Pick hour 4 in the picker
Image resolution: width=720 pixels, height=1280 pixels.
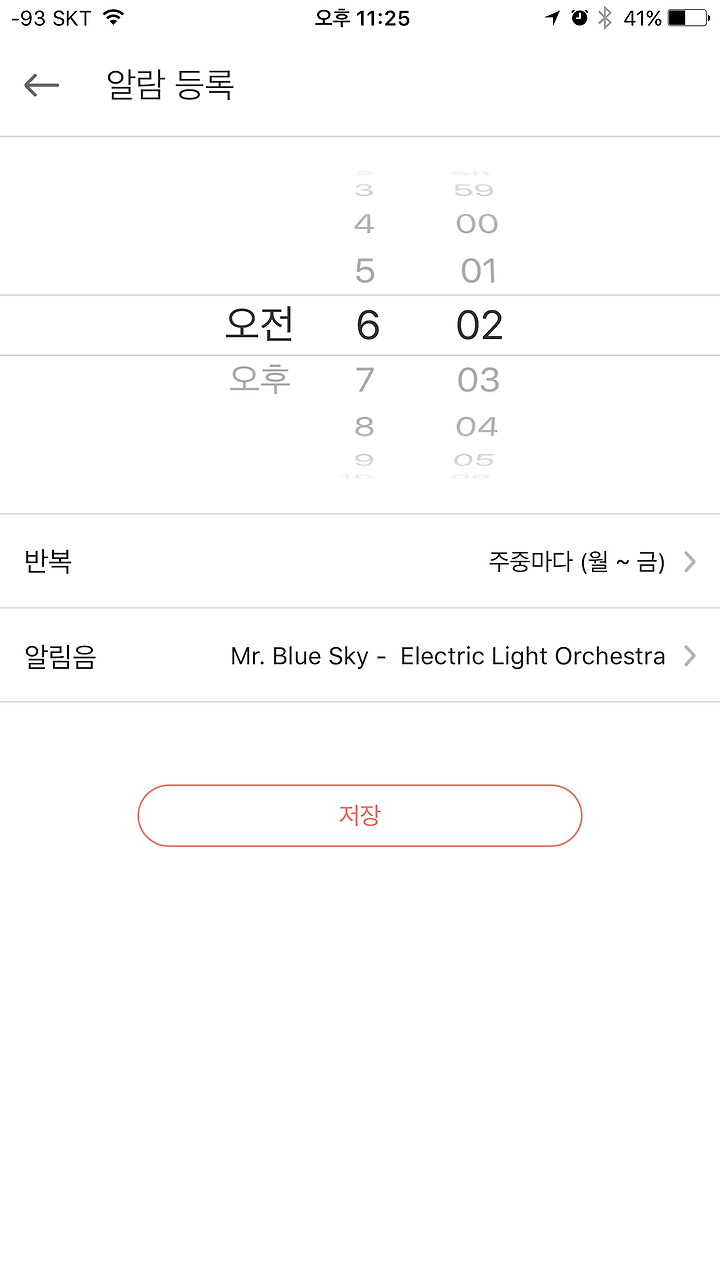[364, 224]
